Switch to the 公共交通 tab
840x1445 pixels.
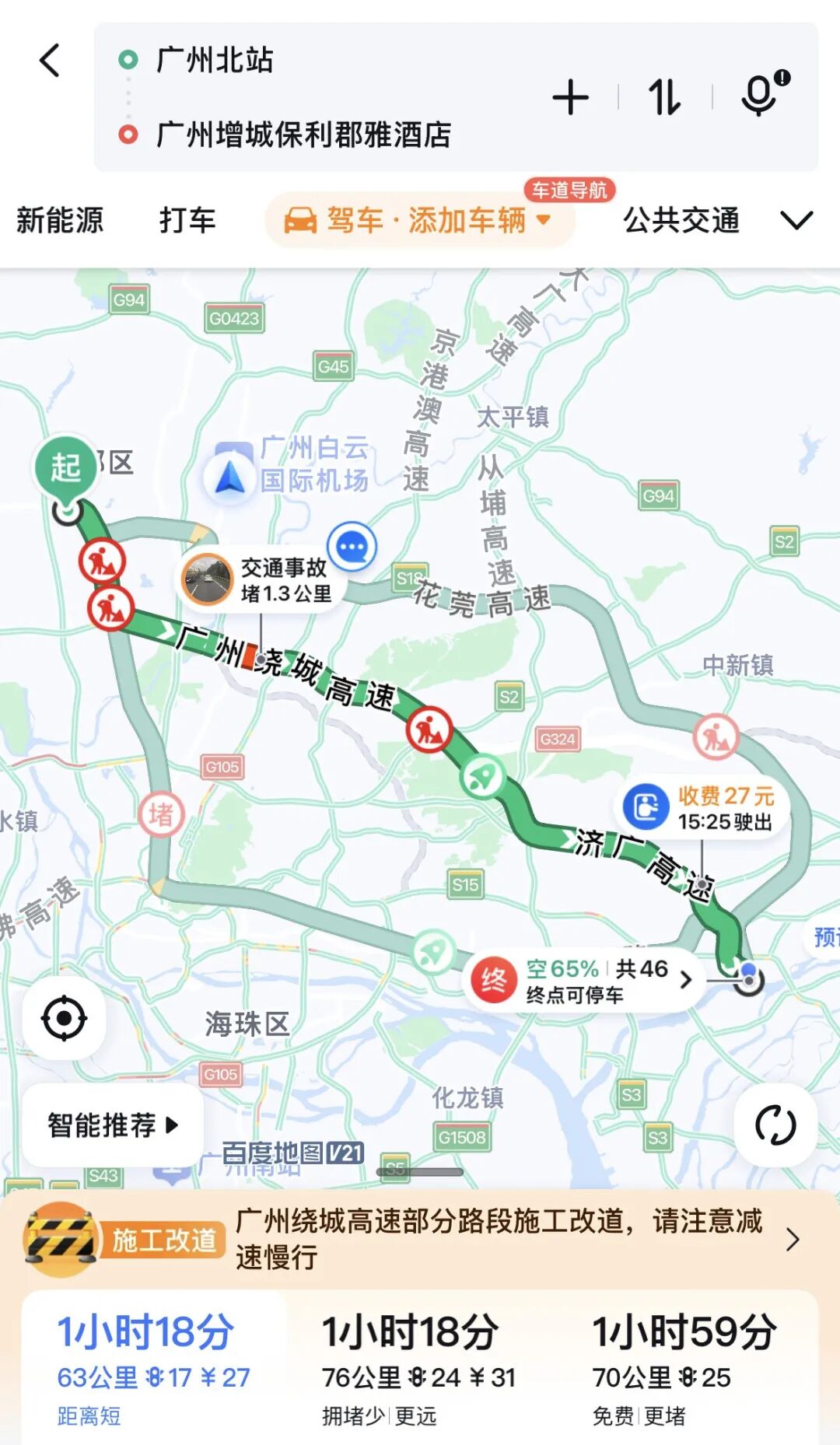[681, 220]
